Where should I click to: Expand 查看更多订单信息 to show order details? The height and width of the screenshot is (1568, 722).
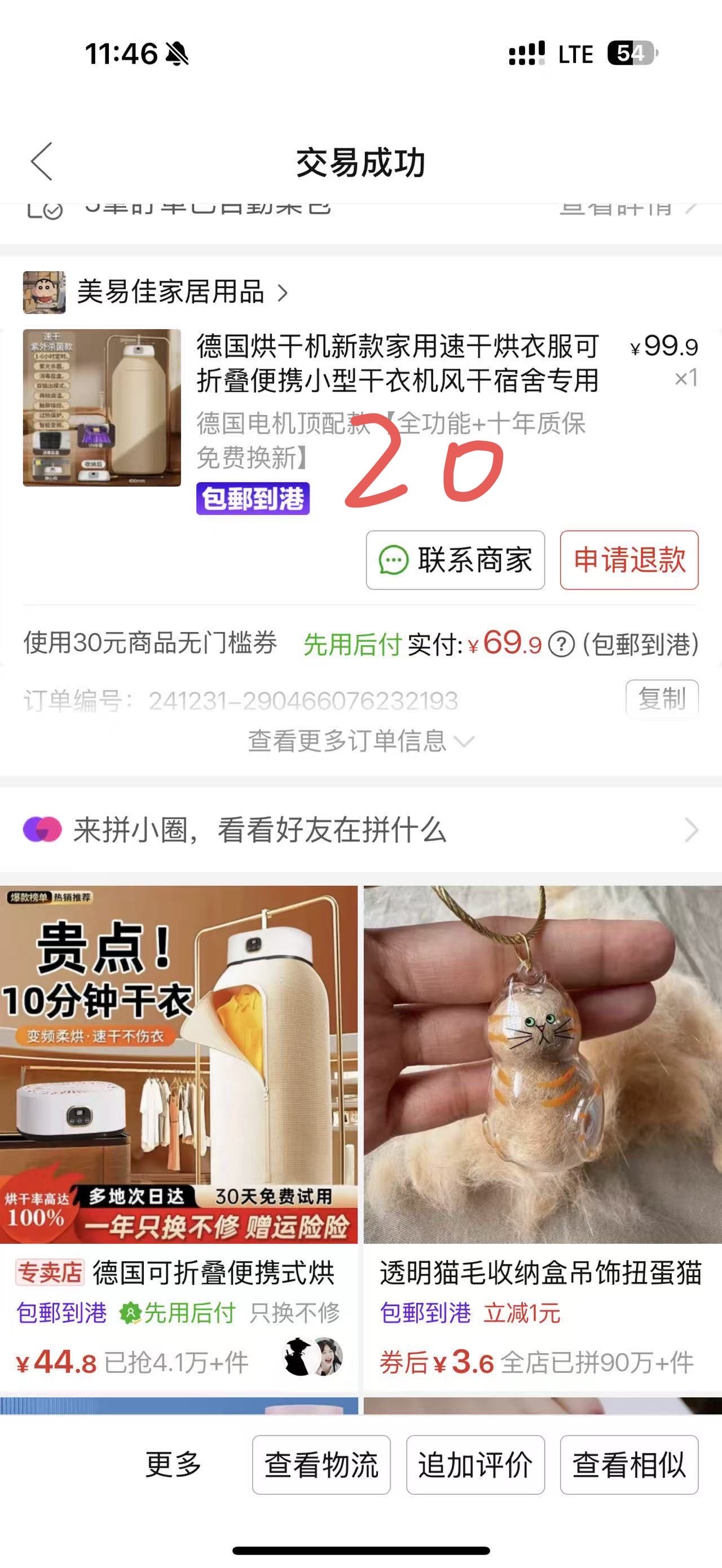360,742
